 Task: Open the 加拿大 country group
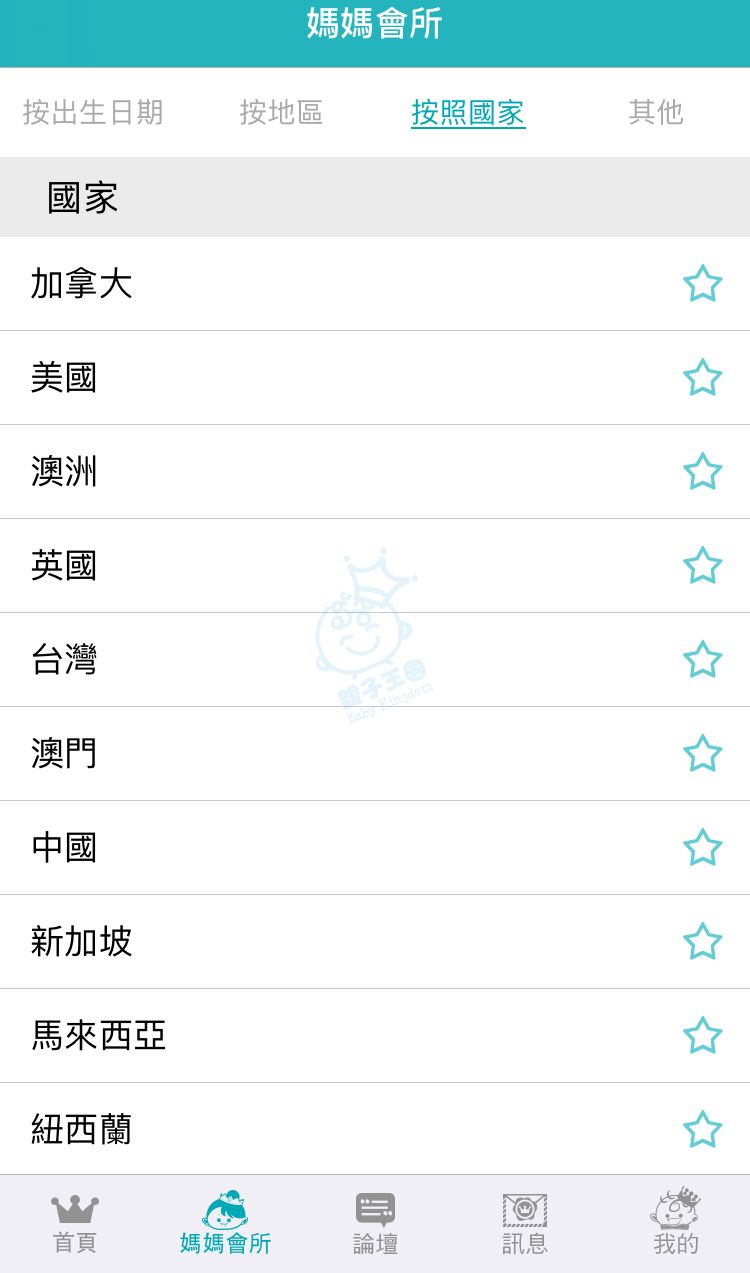pyautogui.click(x=375, y=284)
